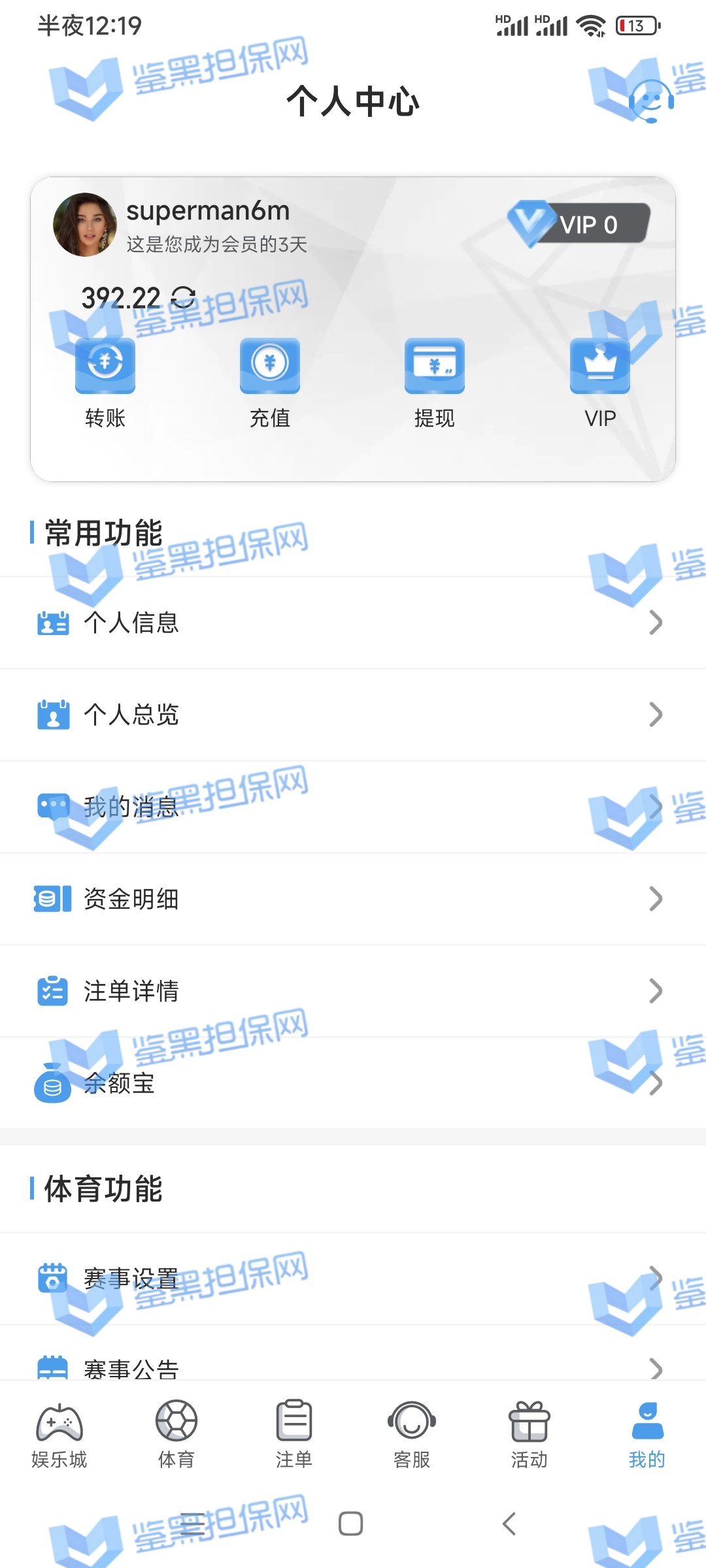The image size is (706, 1568).
Task: View 资金明细 fund details
Action: (353, 899)
